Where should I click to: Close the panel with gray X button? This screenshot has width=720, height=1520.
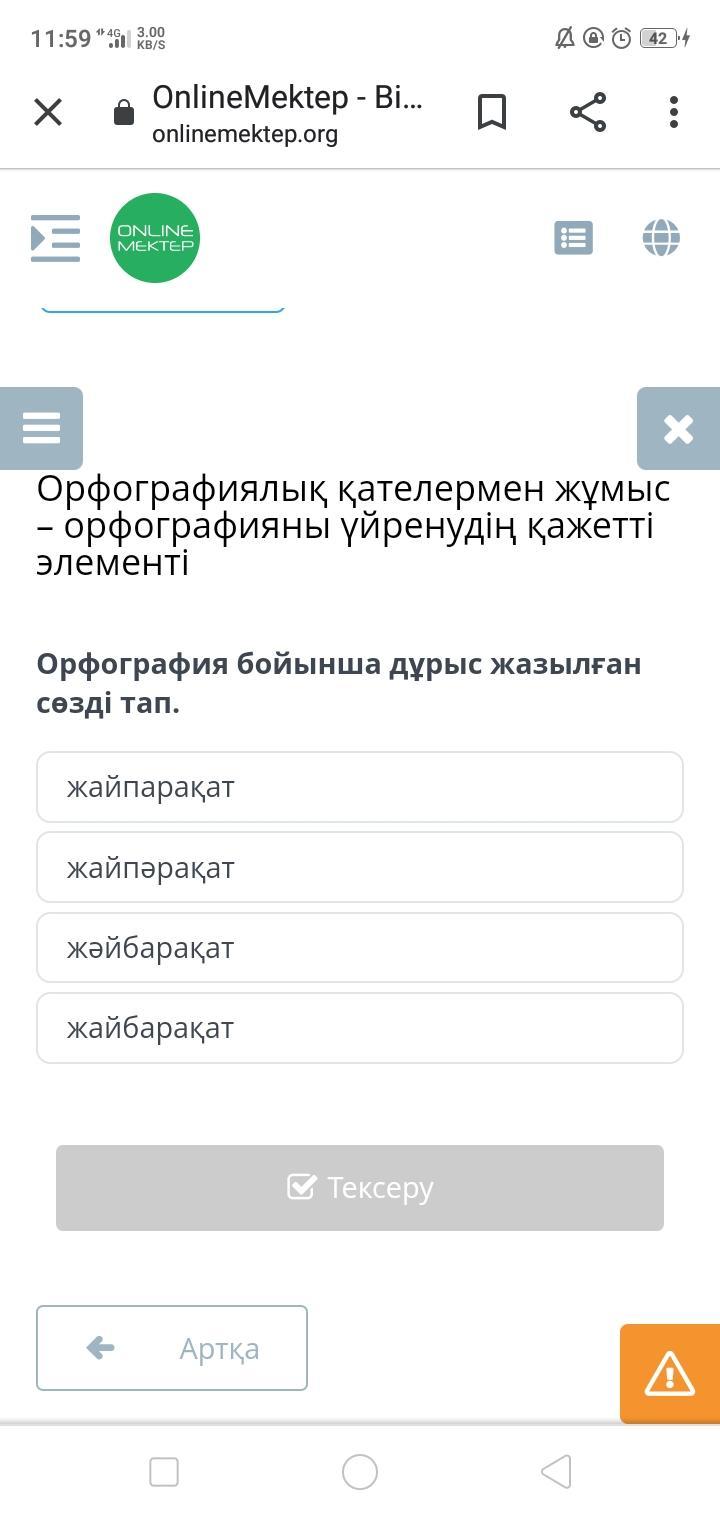(678, 428)
